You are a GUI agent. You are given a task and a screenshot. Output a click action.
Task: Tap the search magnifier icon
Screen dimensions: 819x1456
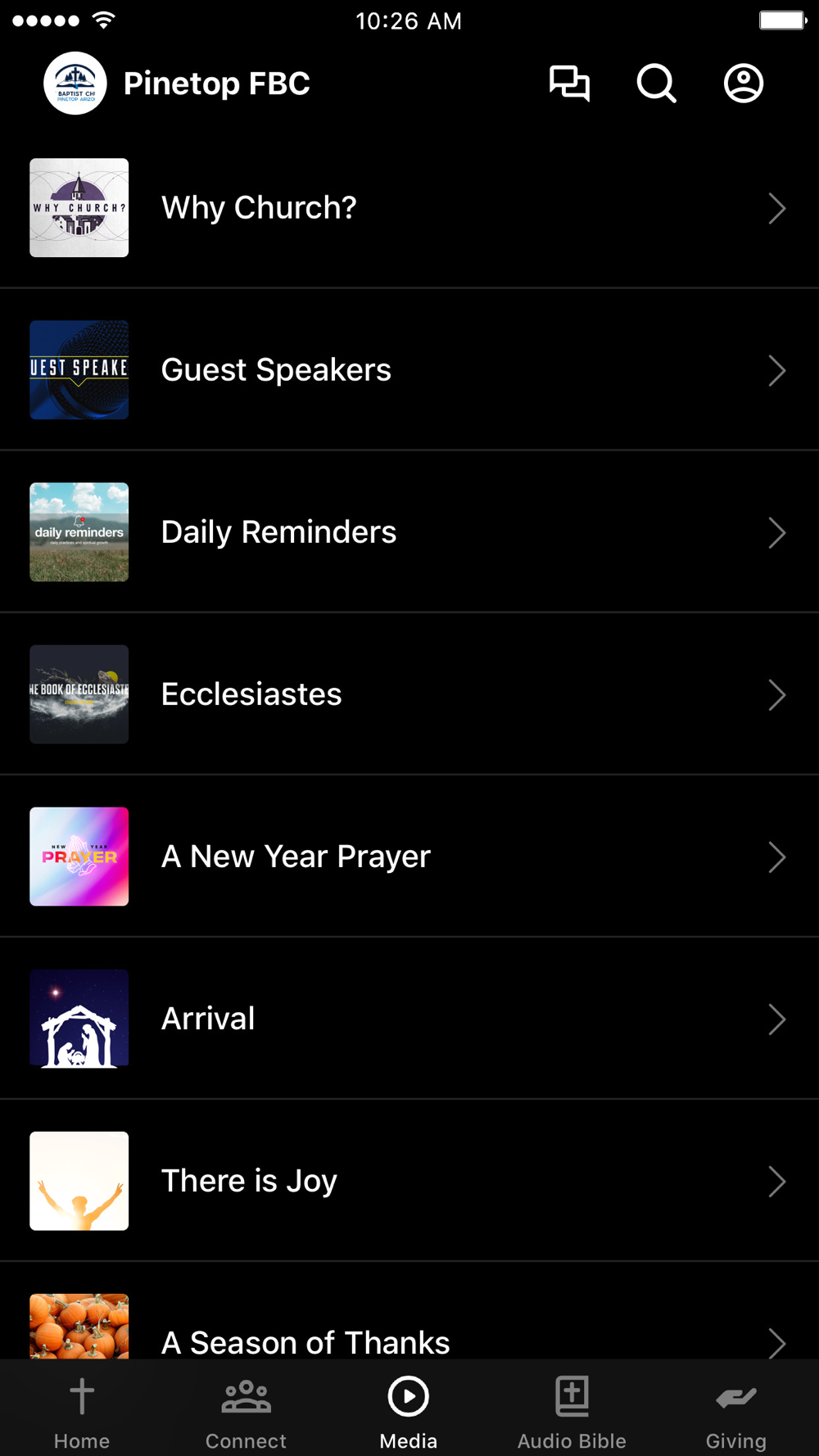point(656,84)
